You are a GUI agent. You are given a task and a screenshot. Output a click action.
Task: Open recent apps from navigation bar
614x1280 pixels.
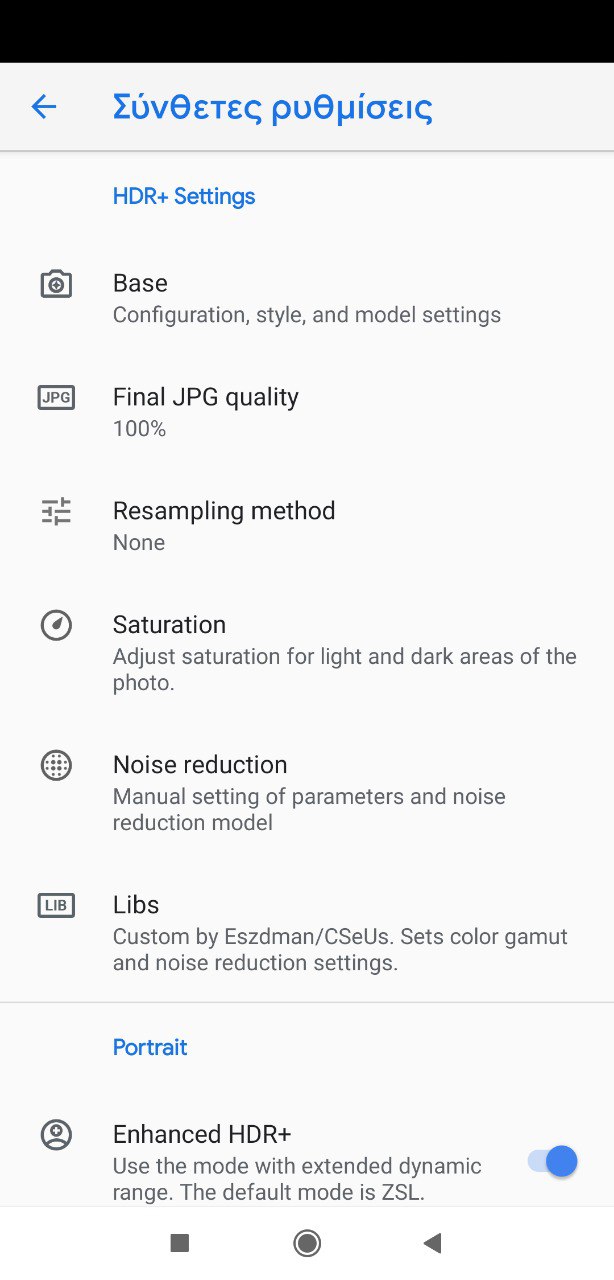(x=180, y=1243)
